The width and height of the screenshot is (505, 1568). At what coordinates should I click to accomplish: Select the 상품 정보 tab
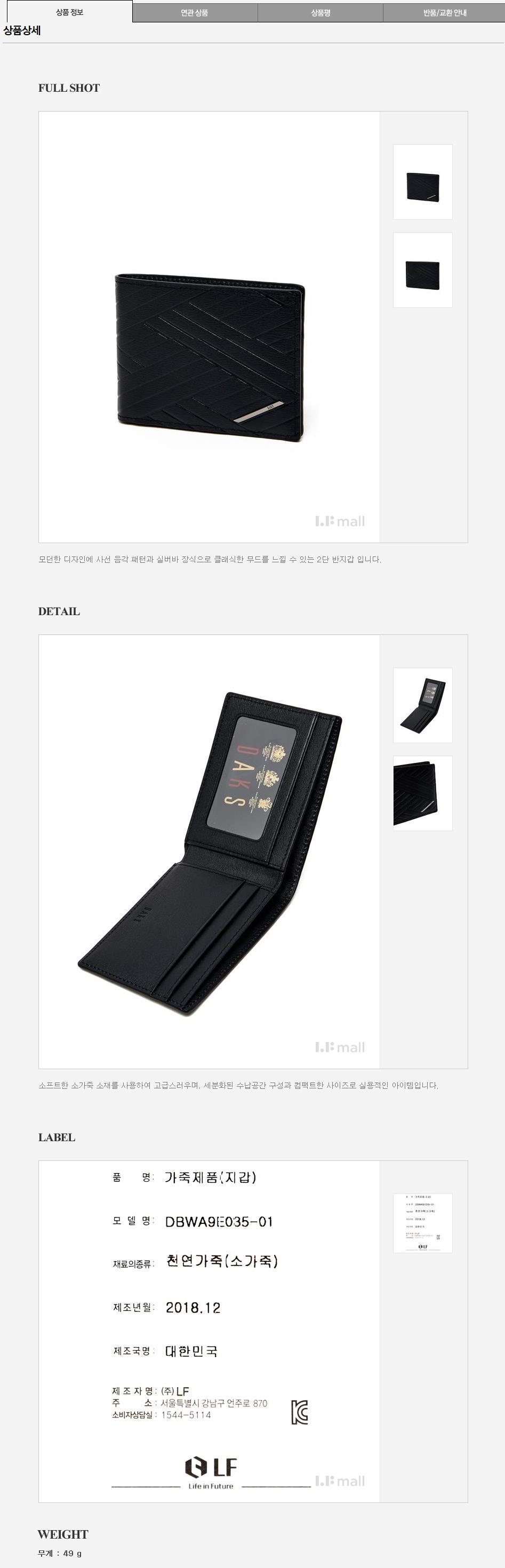pyautogui.click(x=69, y=12)
